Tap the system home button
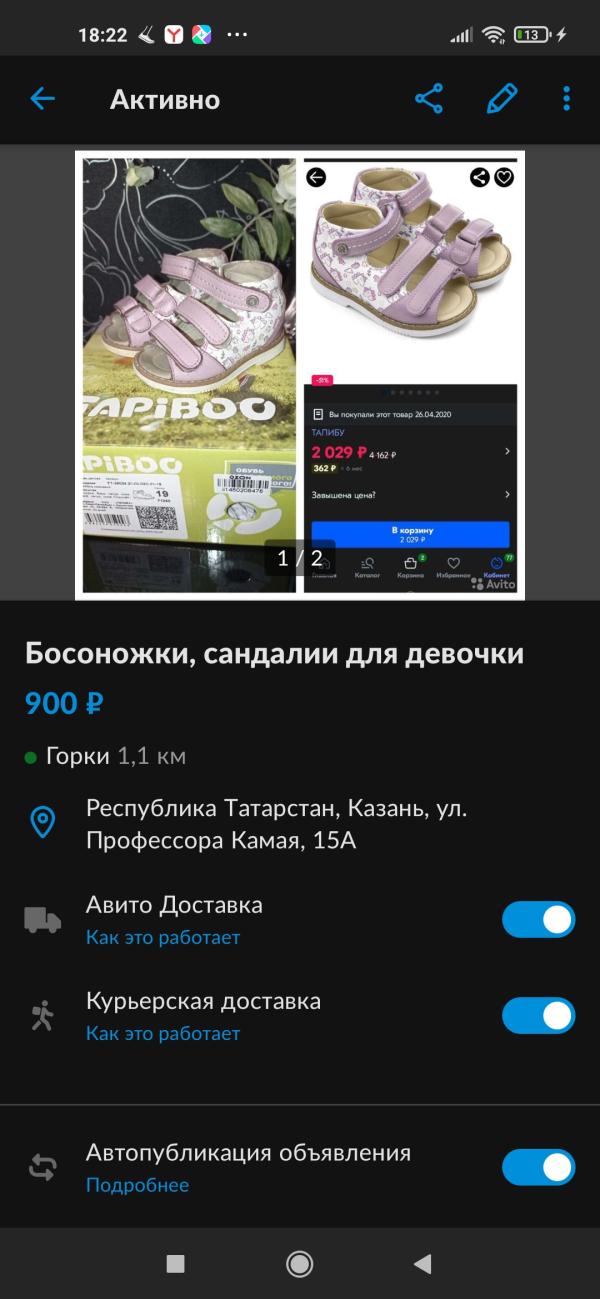Image resolution: width=600 pixels, height=1299 pixels. (300, 1264)
